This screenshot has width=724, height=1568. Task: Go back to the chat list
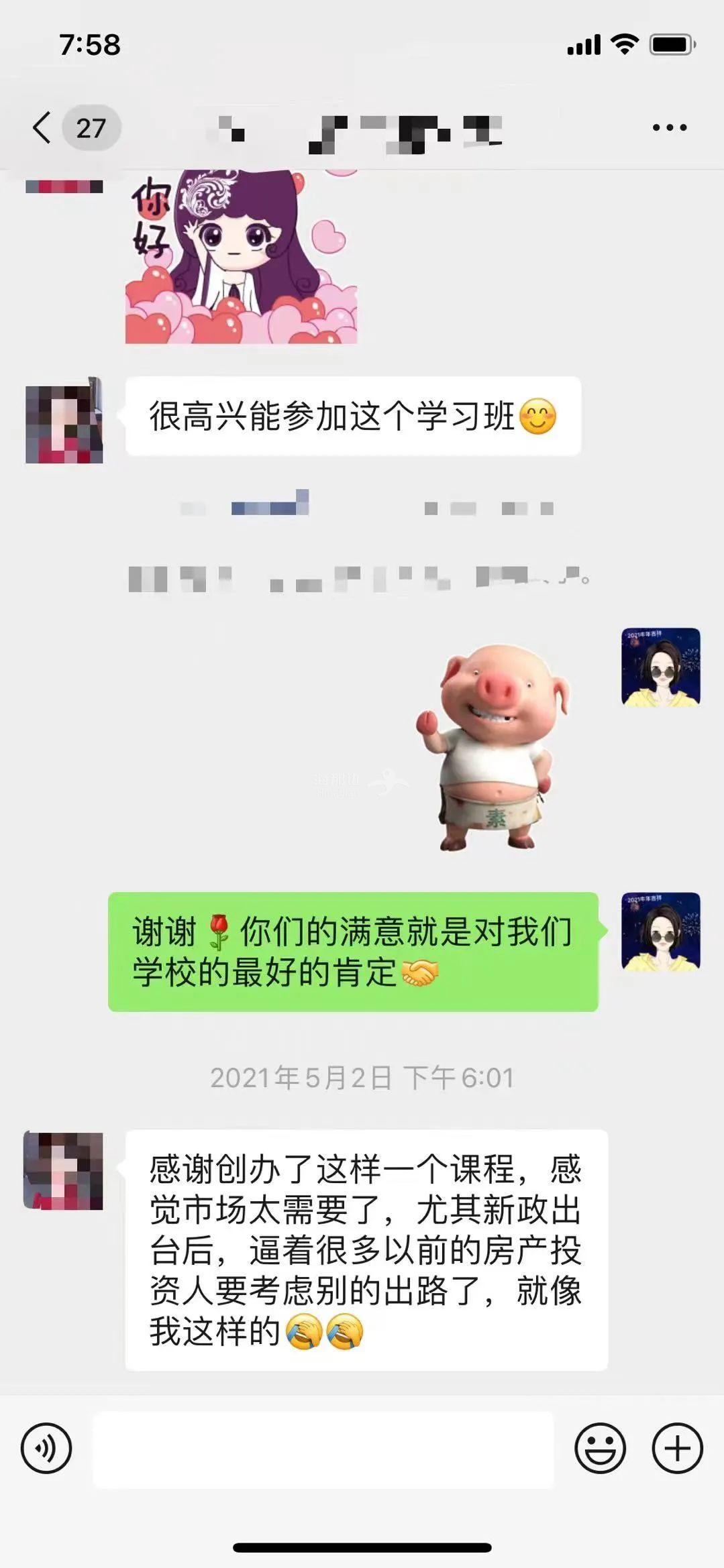(x=42, y=127)
